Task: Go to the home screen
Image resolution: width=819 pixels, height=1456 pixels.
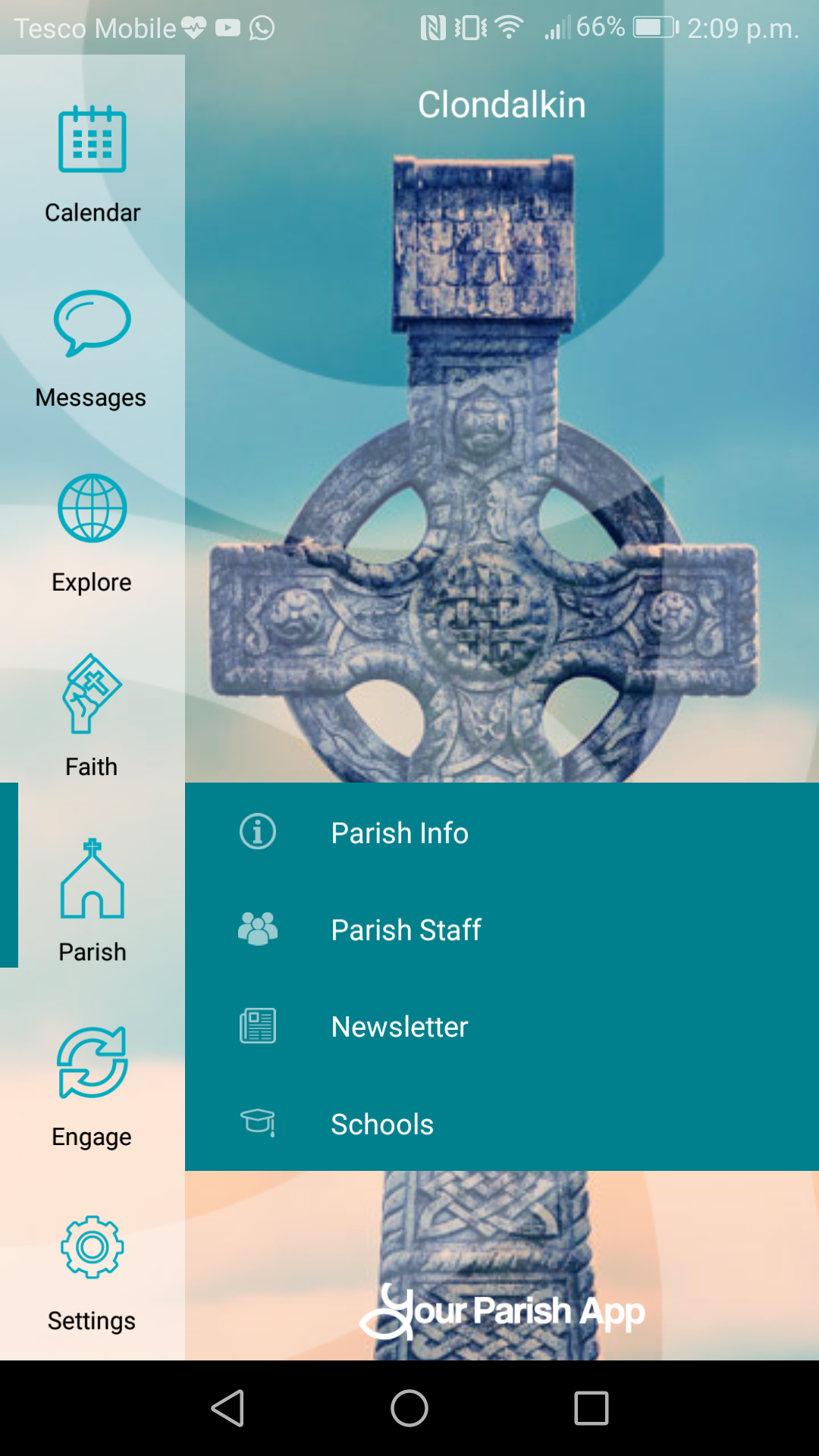Action: click(x=409, y=1408)
